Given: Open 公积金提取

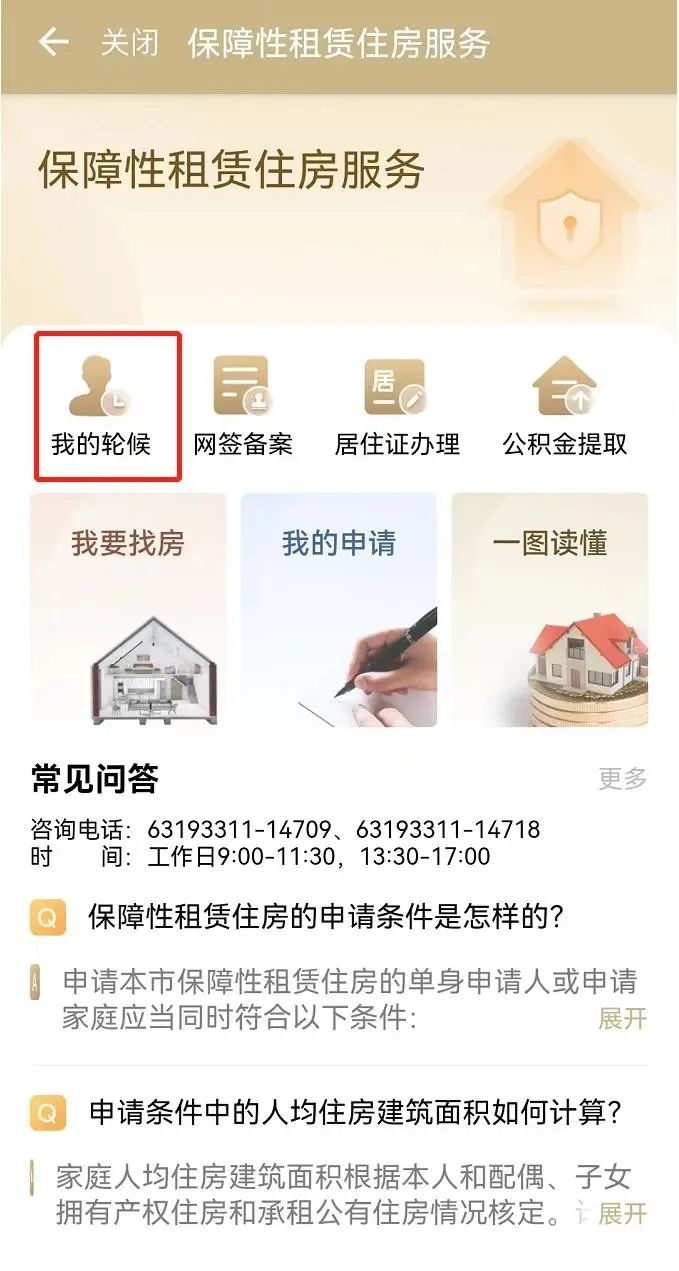Looking at the screenshot, I should click(565, 406).
